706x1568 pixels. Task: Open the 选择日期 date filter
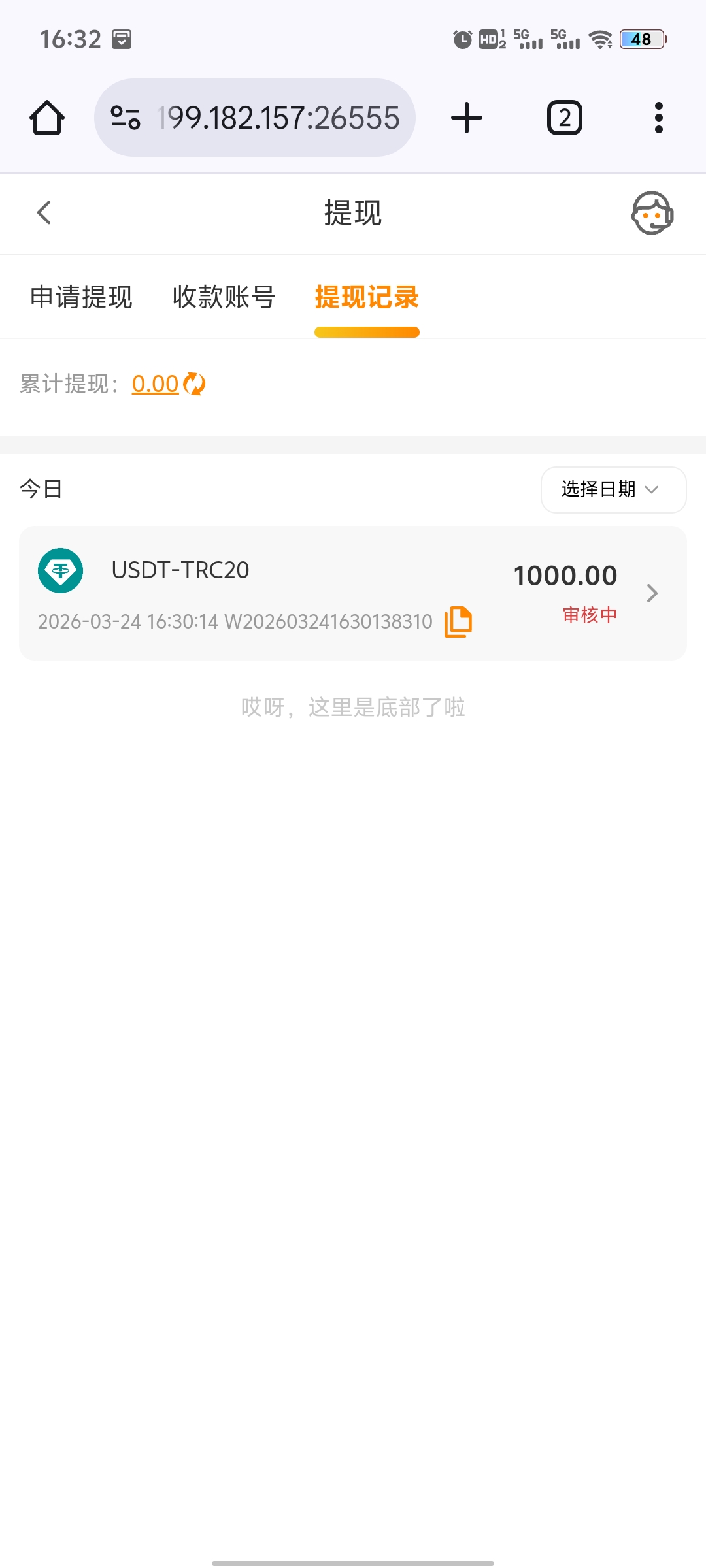(x=613, y=490)
